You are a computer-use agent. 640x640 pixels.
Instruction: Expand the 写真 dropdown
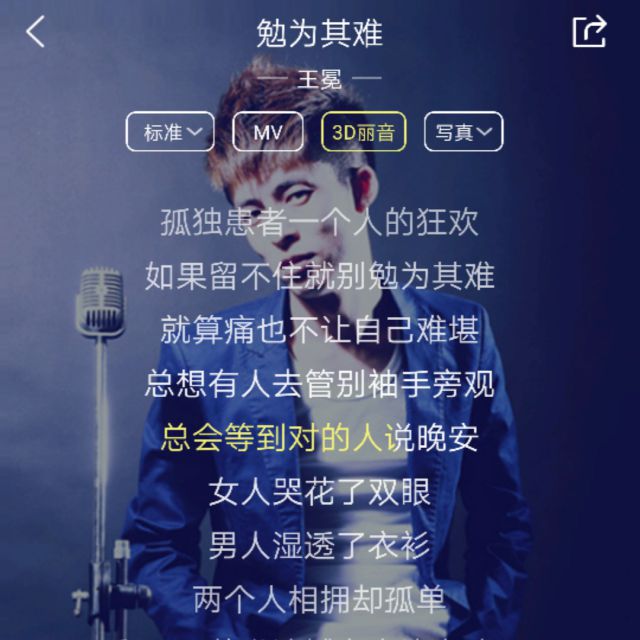(x=463, y=132)
